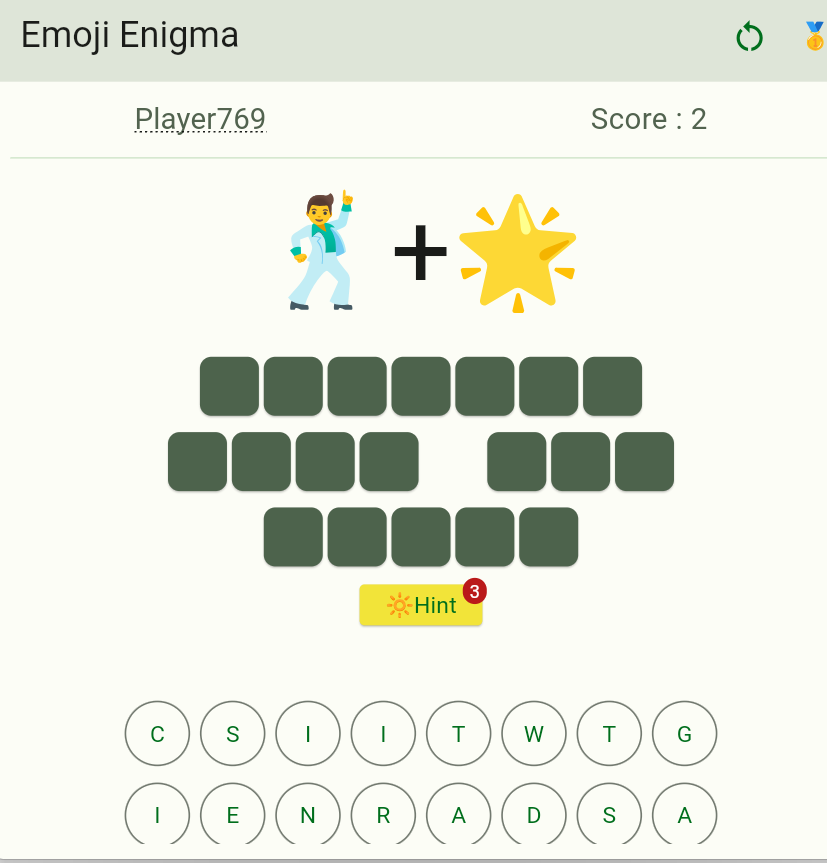Click the plus sign between the emojis
This screenshot has height=863, width=827.
tap(421, 252)
